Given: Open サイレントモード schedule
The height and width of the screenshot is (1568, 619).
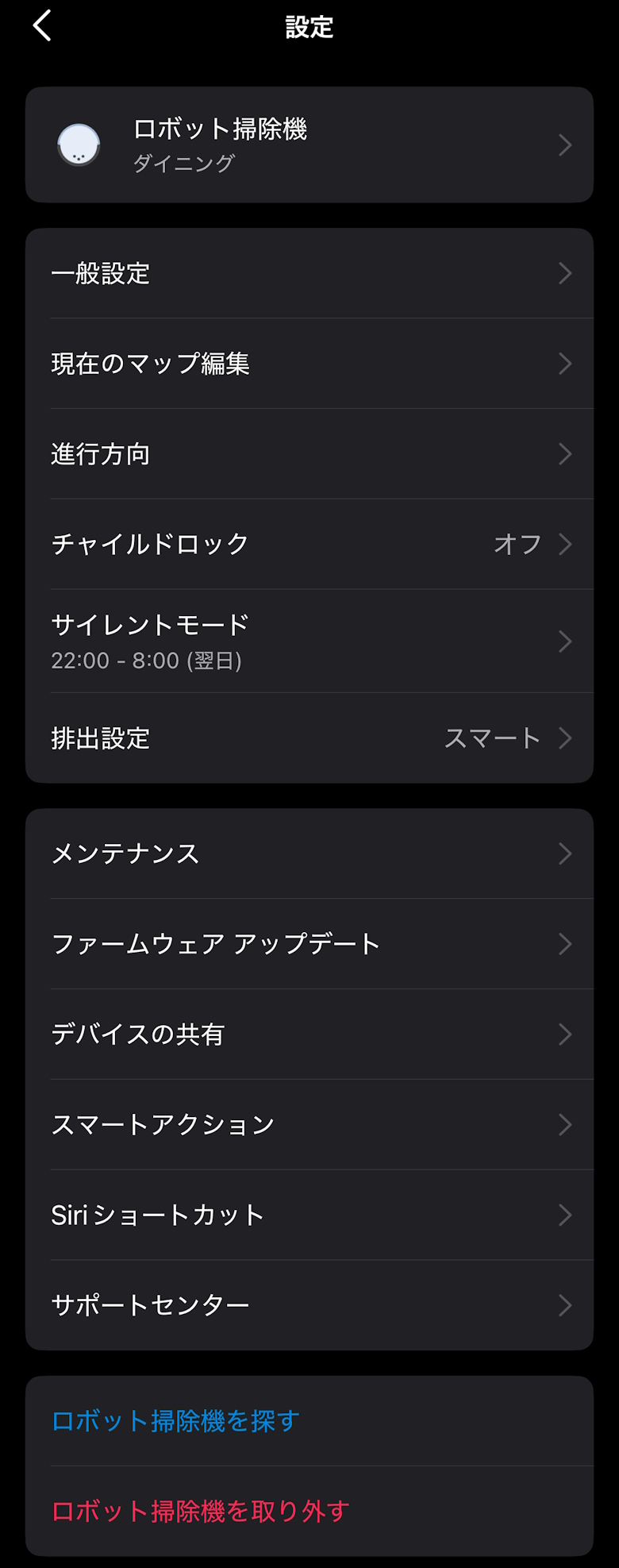Looking at the screenshot, I should tap(309, 641).
